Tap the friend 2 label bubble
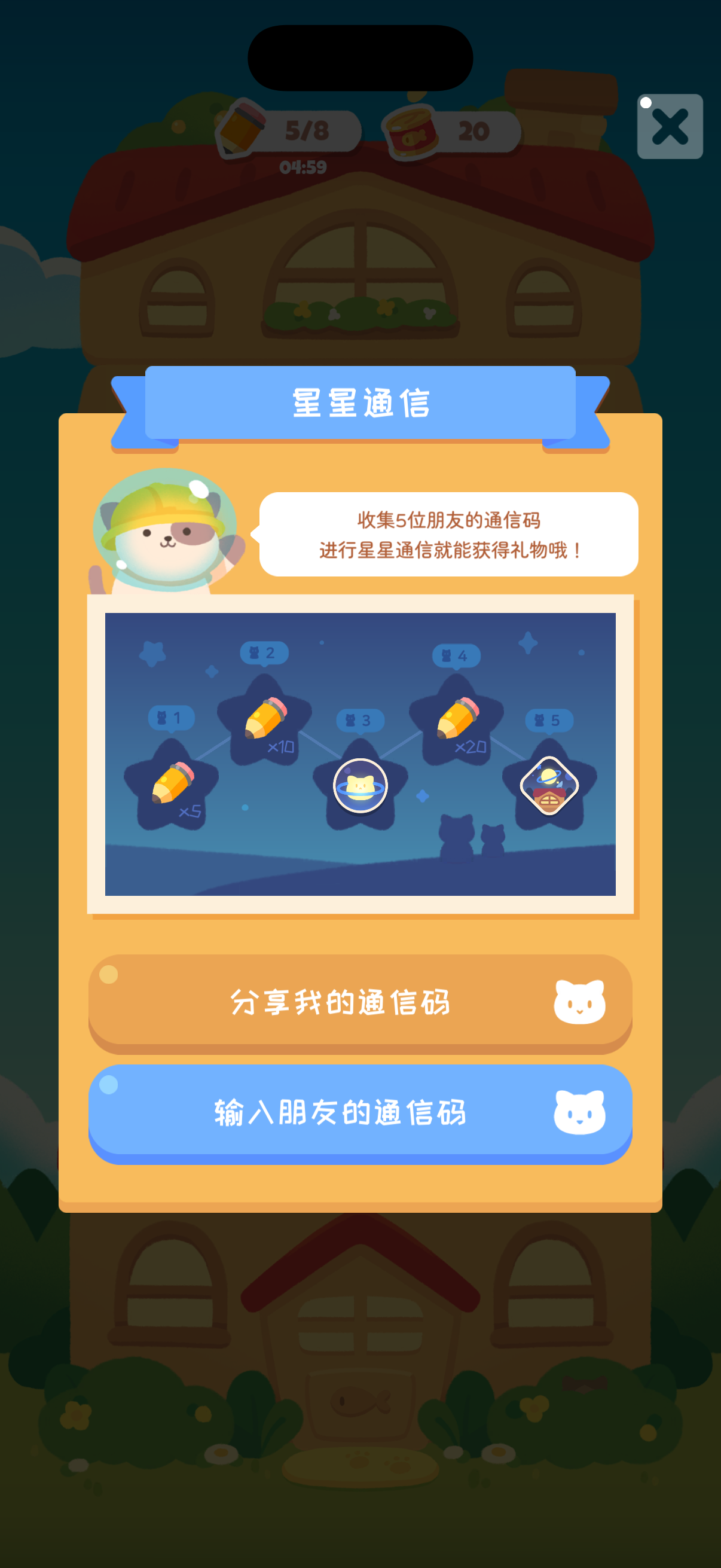This screenshot has width=721, height=1568. click(x=264, y=654)
